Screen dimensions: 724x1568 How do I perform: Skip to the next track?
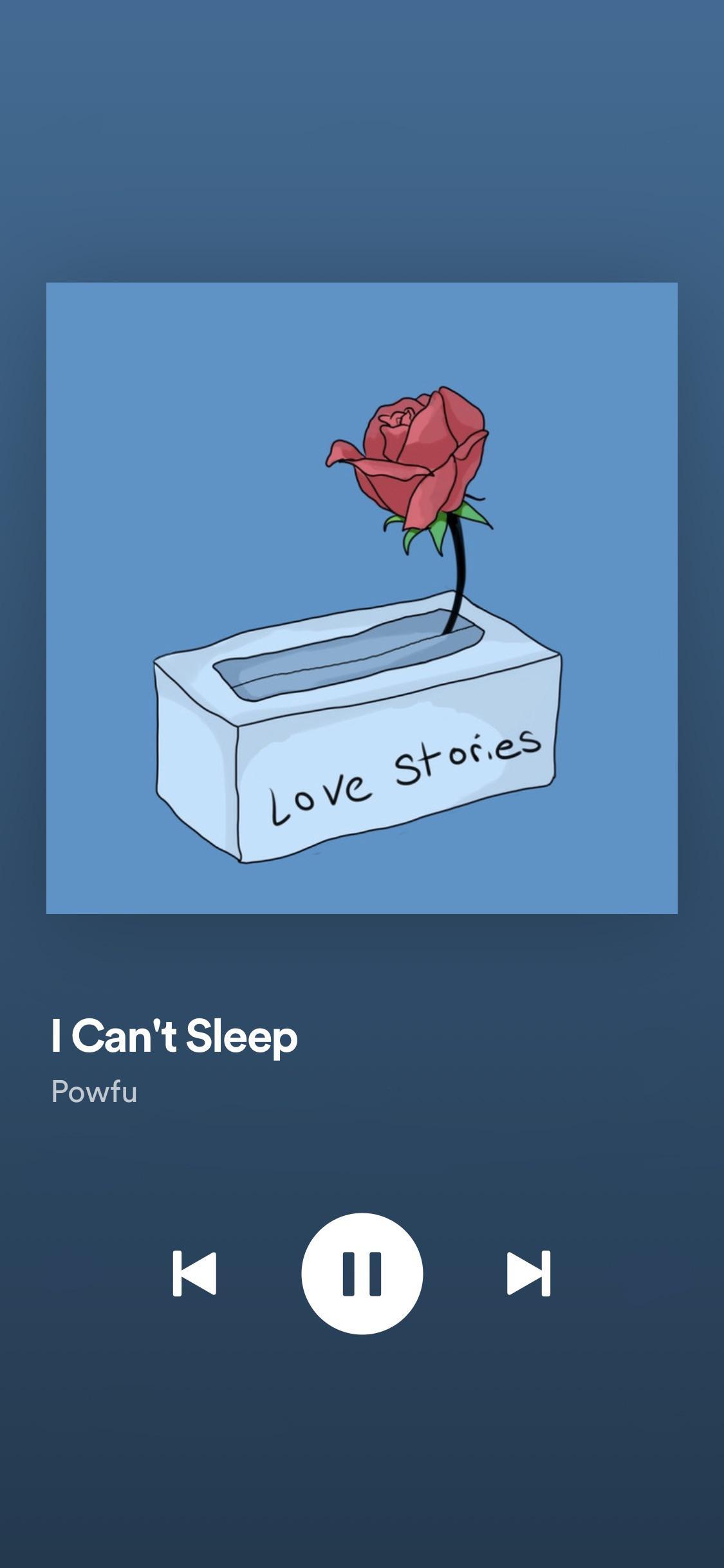tap(528, 1273)
